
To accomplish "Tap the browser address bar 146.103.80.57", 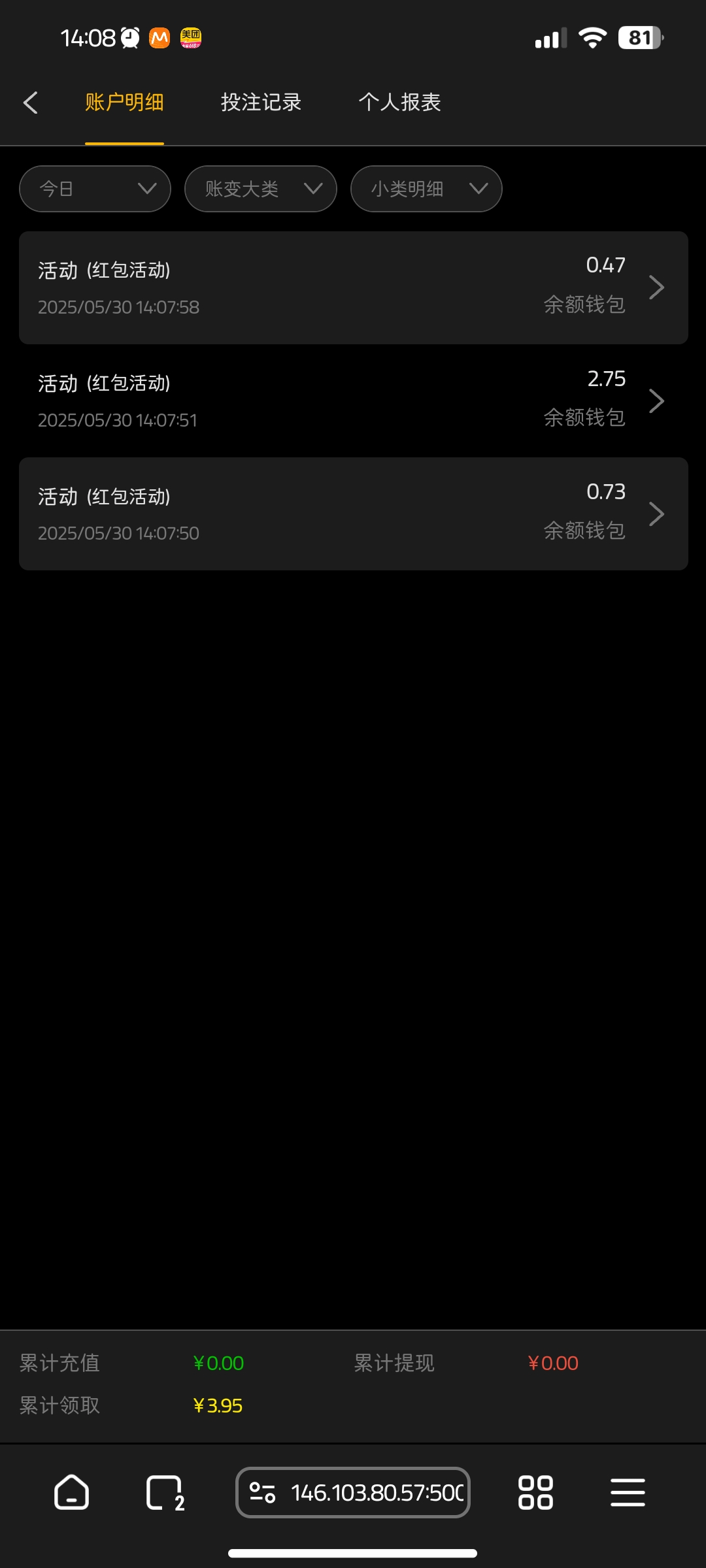I will coord(353,1492).
